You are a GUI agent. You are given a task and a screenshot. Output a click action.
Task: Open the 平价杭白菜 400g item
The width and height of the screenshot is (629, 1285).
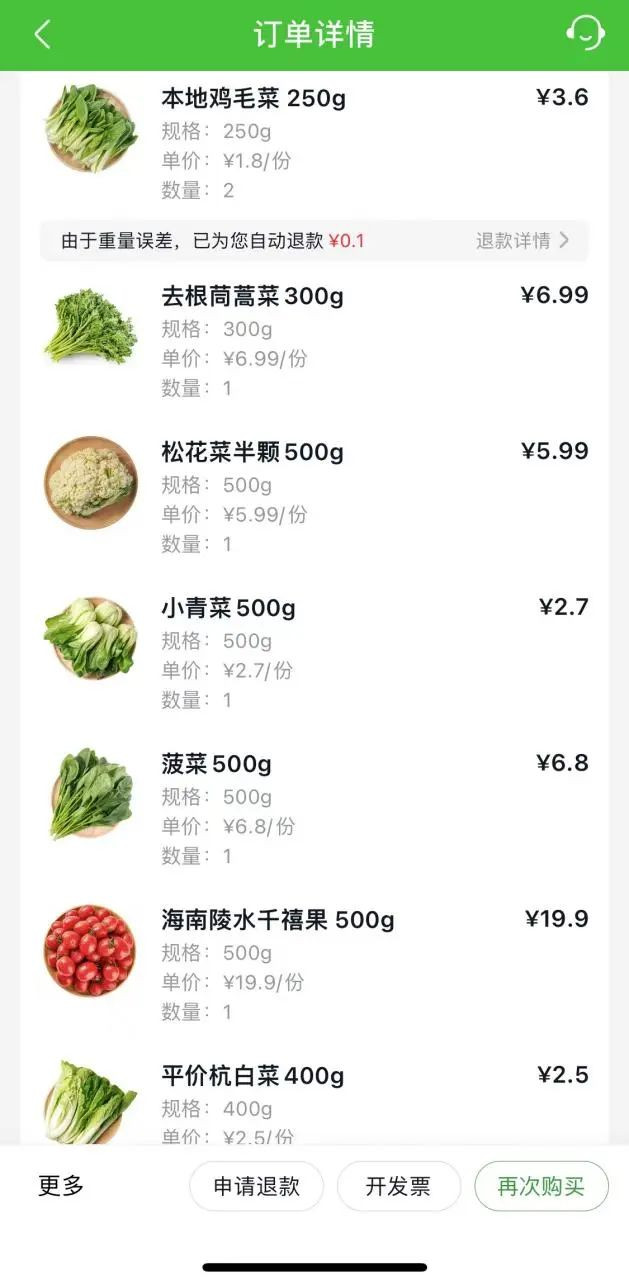click(x=252, y=1077)
